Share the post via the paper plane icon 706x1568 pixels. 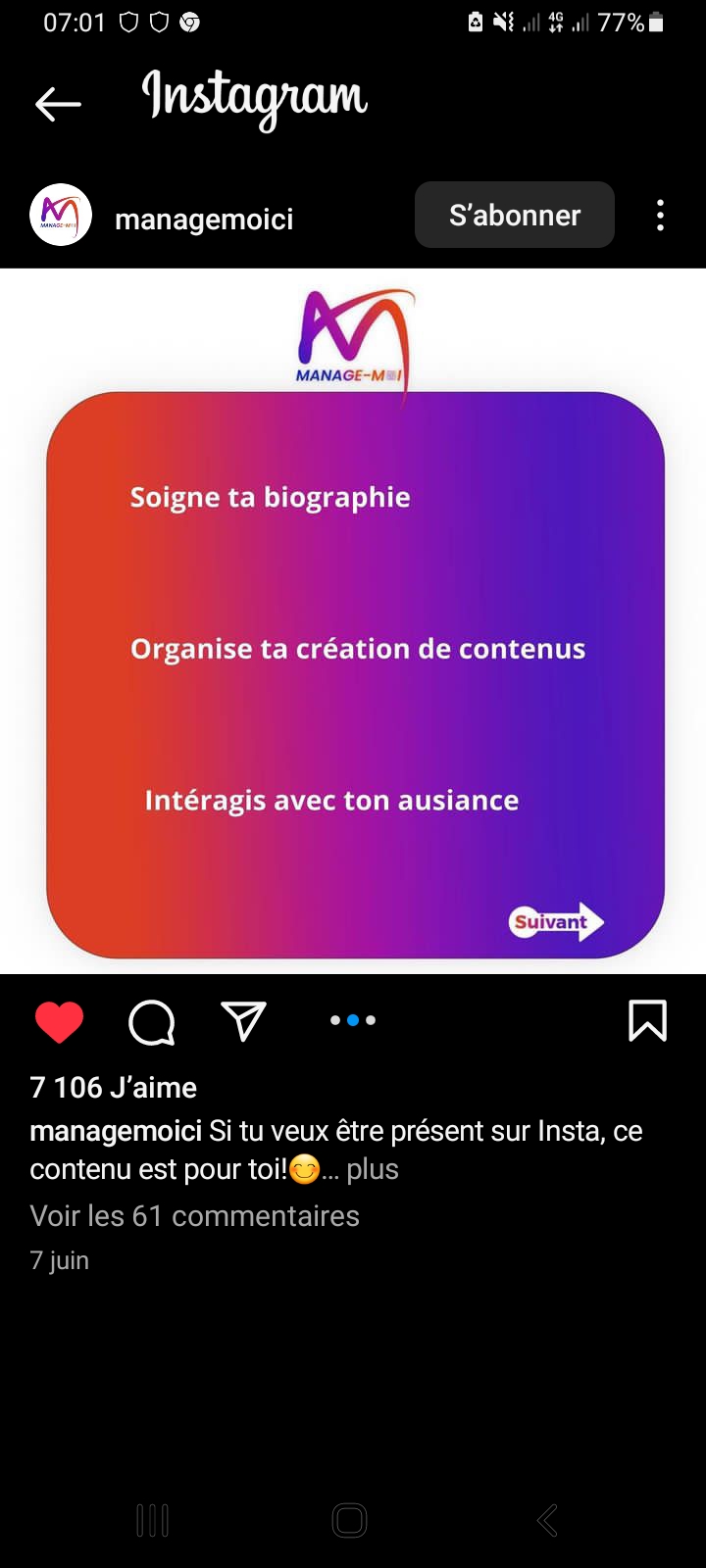[243, 1020]
